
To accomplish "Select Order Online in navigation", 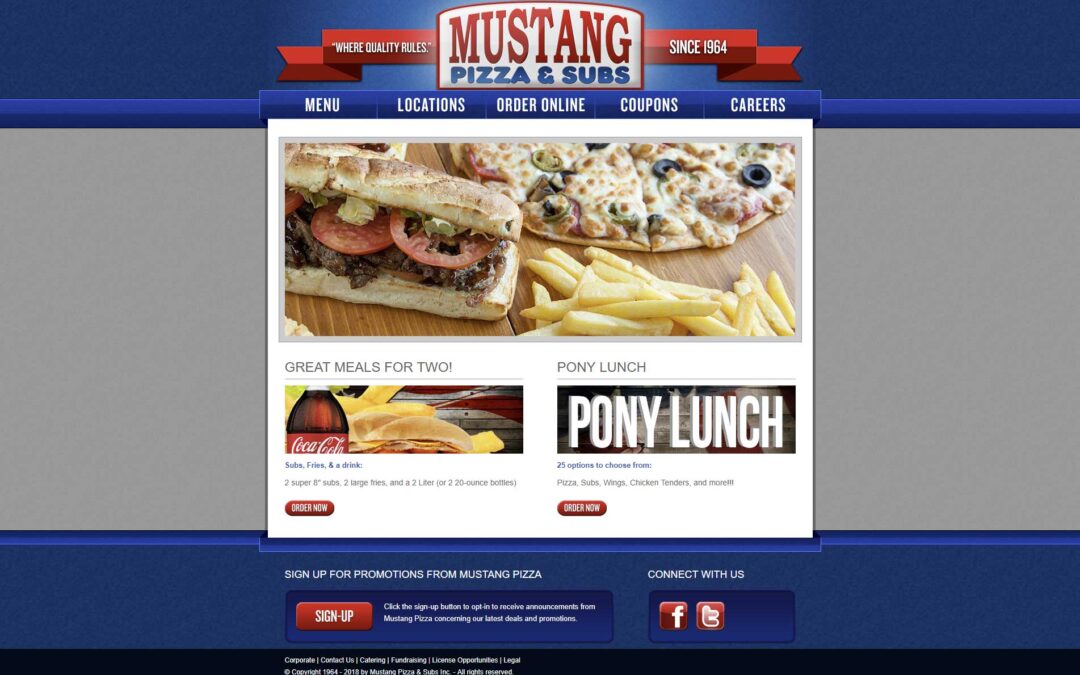I will pyautogui.click(x=541, y=105).
